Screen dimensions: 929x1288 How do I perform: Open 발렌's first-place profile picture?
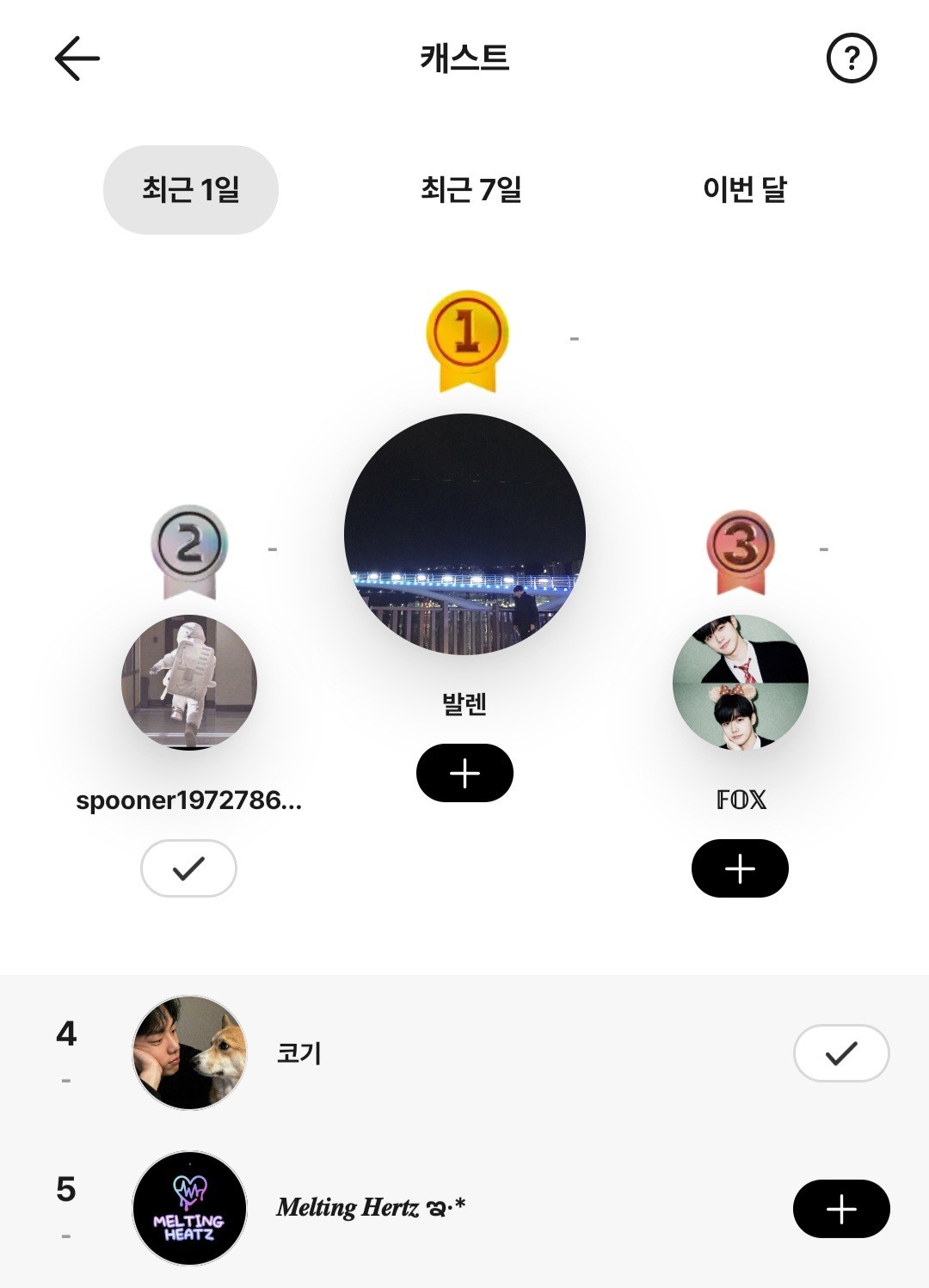(464, 534)
